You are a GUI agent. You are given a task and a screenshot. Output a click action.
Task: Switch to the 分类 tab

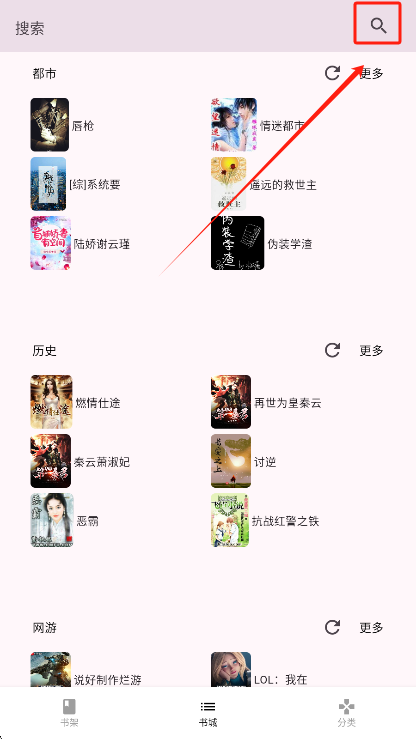coord(346,713)
